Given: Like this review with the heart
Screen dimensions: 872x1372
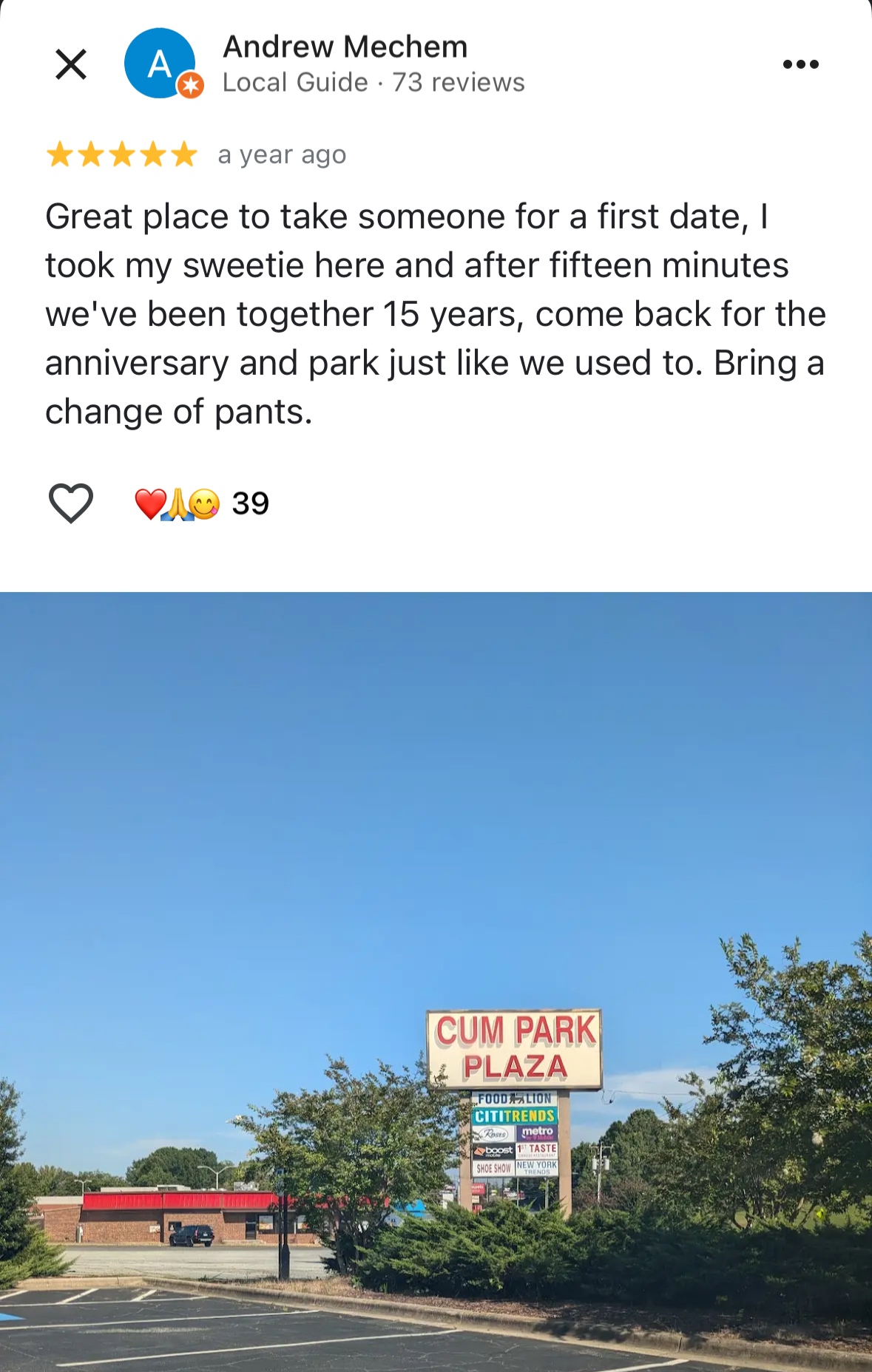Looking at the screenshot, I should [71, 503].
